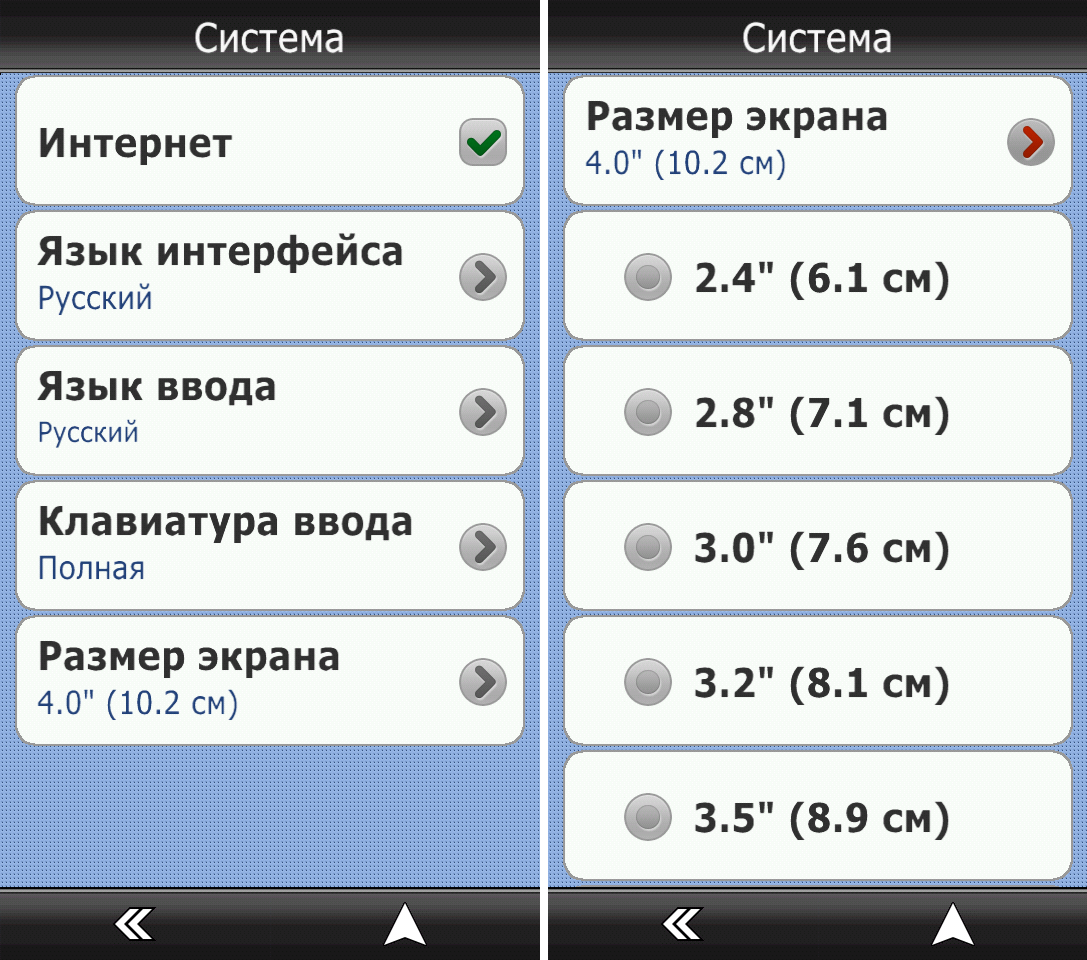Image resolution: width=1087 pixels, height=960 pixels.
Task: Toggle the Интернет checkbox
Action: 483,143
